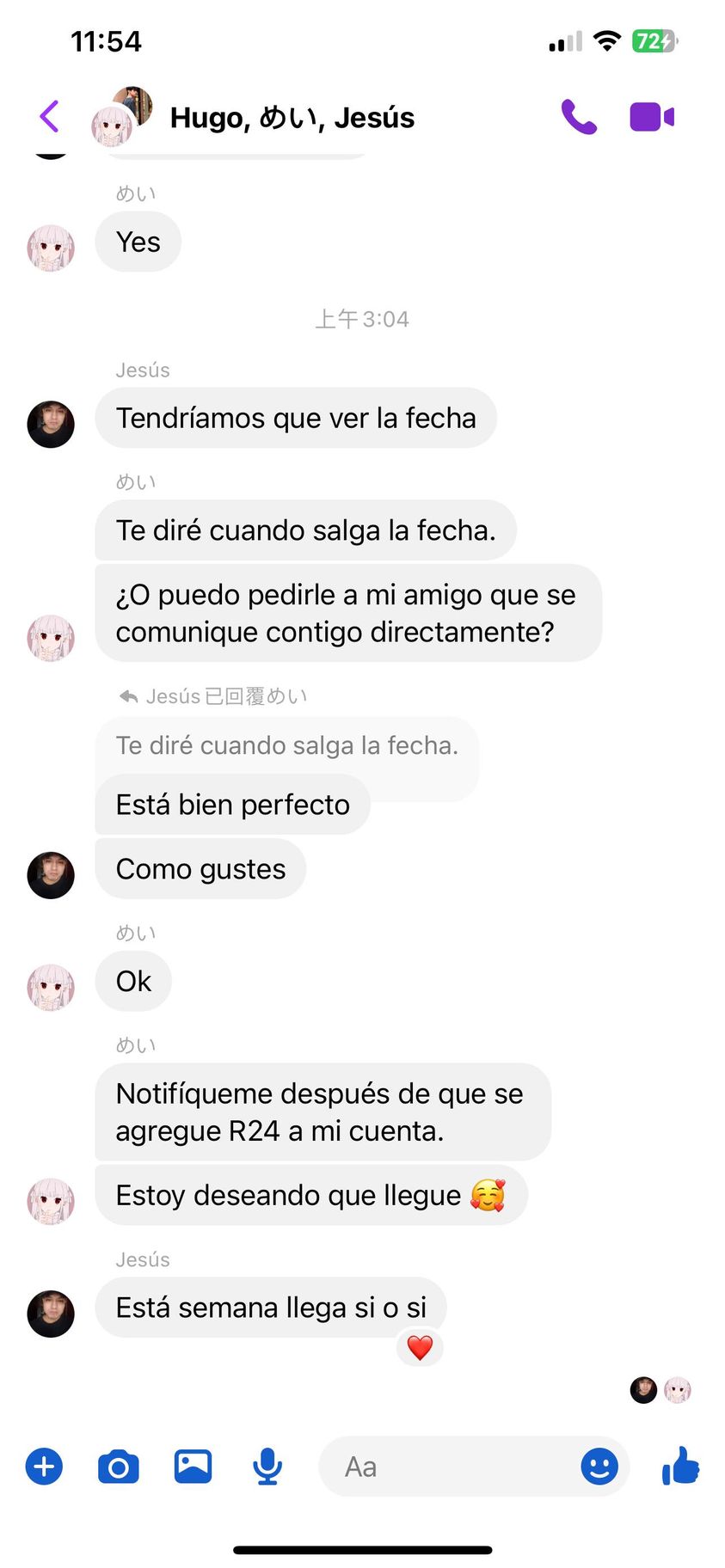Start a voice call with the group
The height and width of the screenshot is (1568, 725).
pyautogui.click(x=579, y=117)
